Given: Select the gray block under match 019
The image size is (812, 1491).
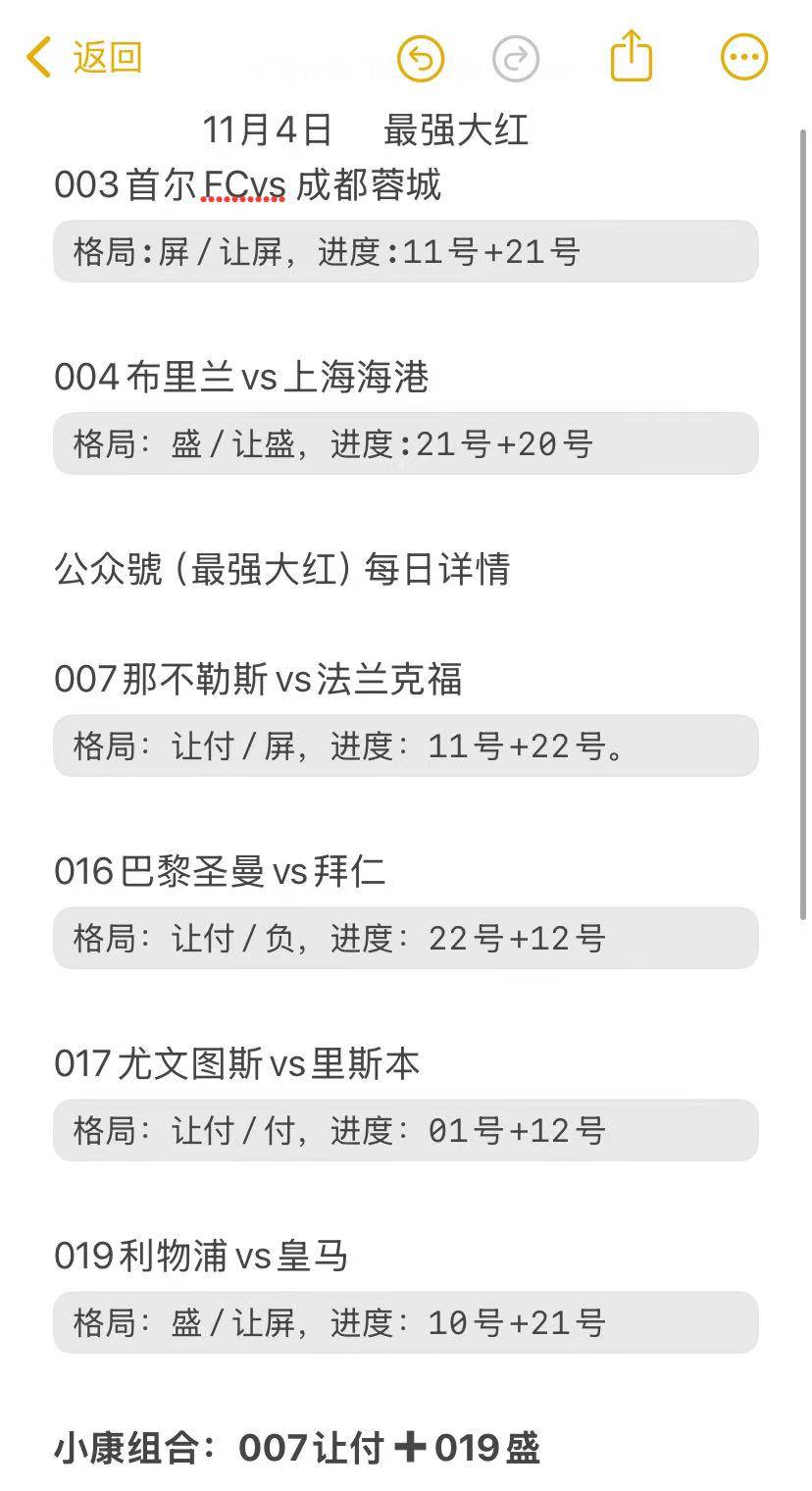Looking at the screenshot, I should click(406, 1323).
